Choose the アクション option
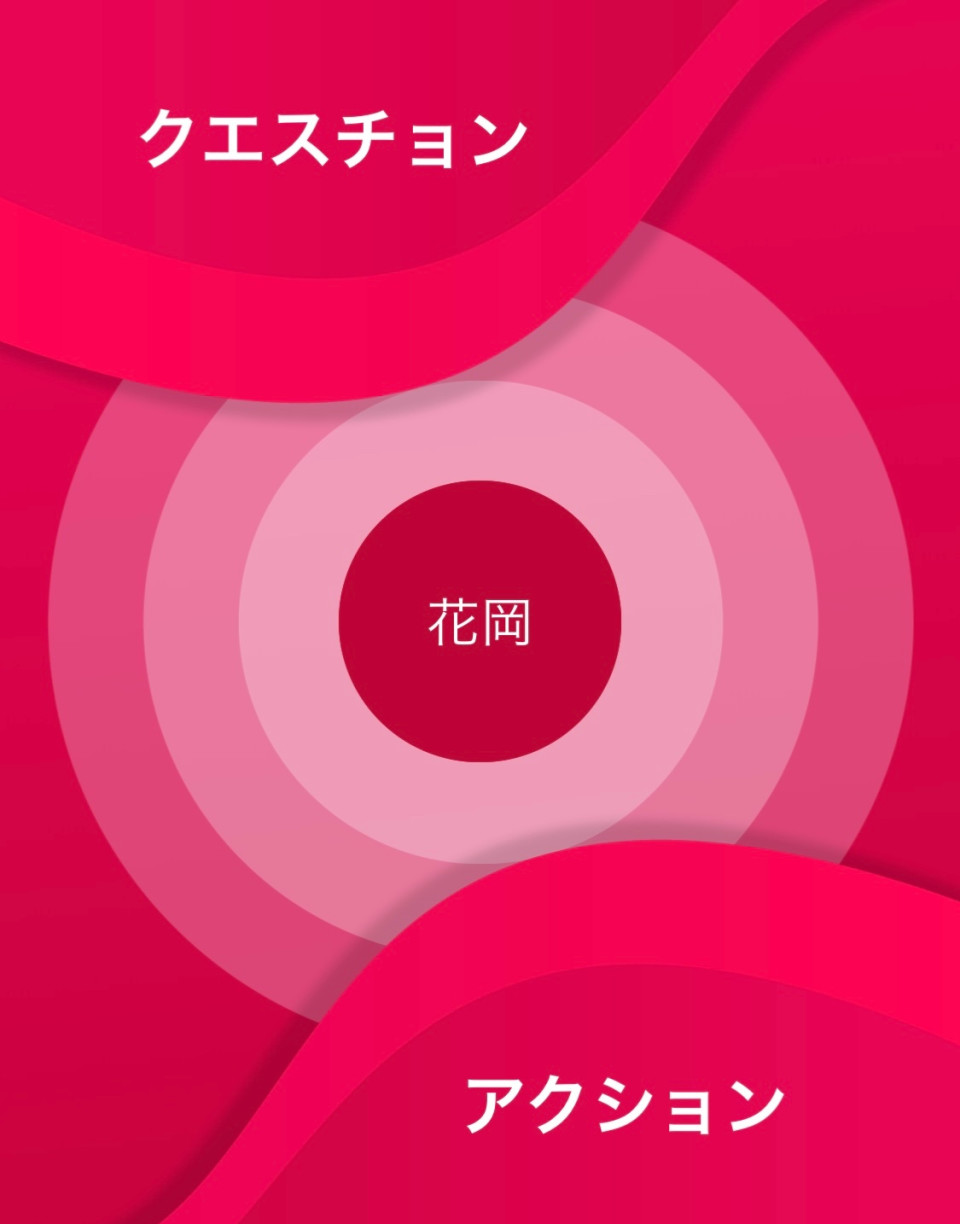 [624, 1105]
